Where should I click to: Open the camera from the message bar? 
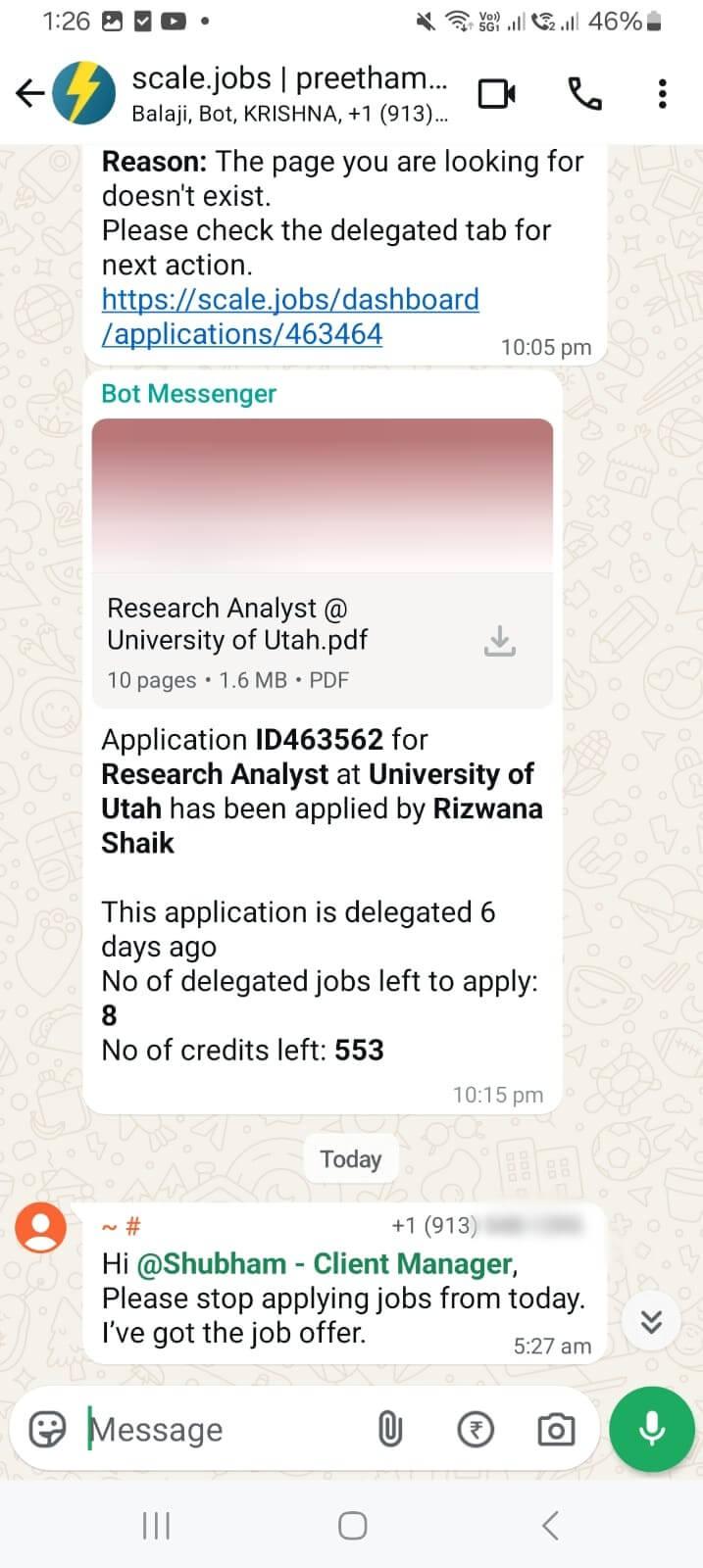click(x=556, y=1430)
